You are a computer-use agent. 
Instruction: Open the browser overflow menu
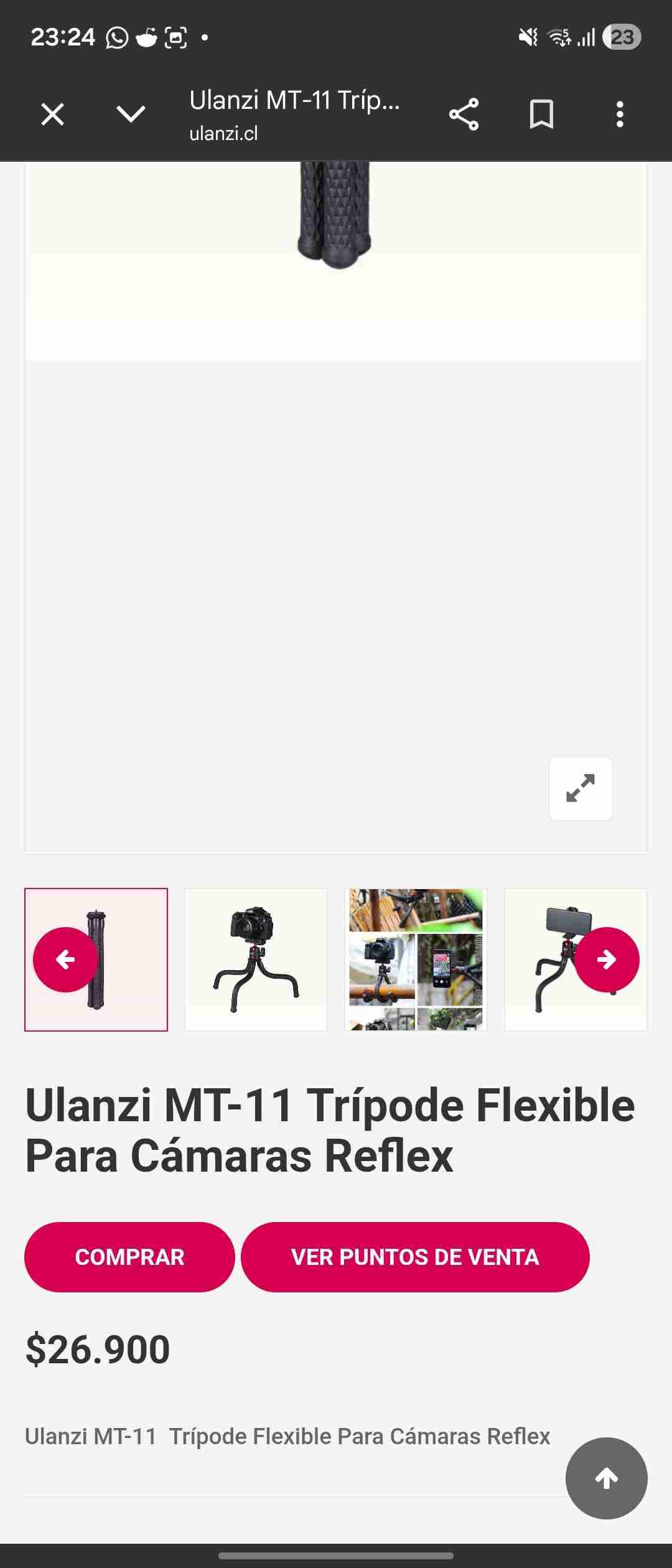[620, 114]
